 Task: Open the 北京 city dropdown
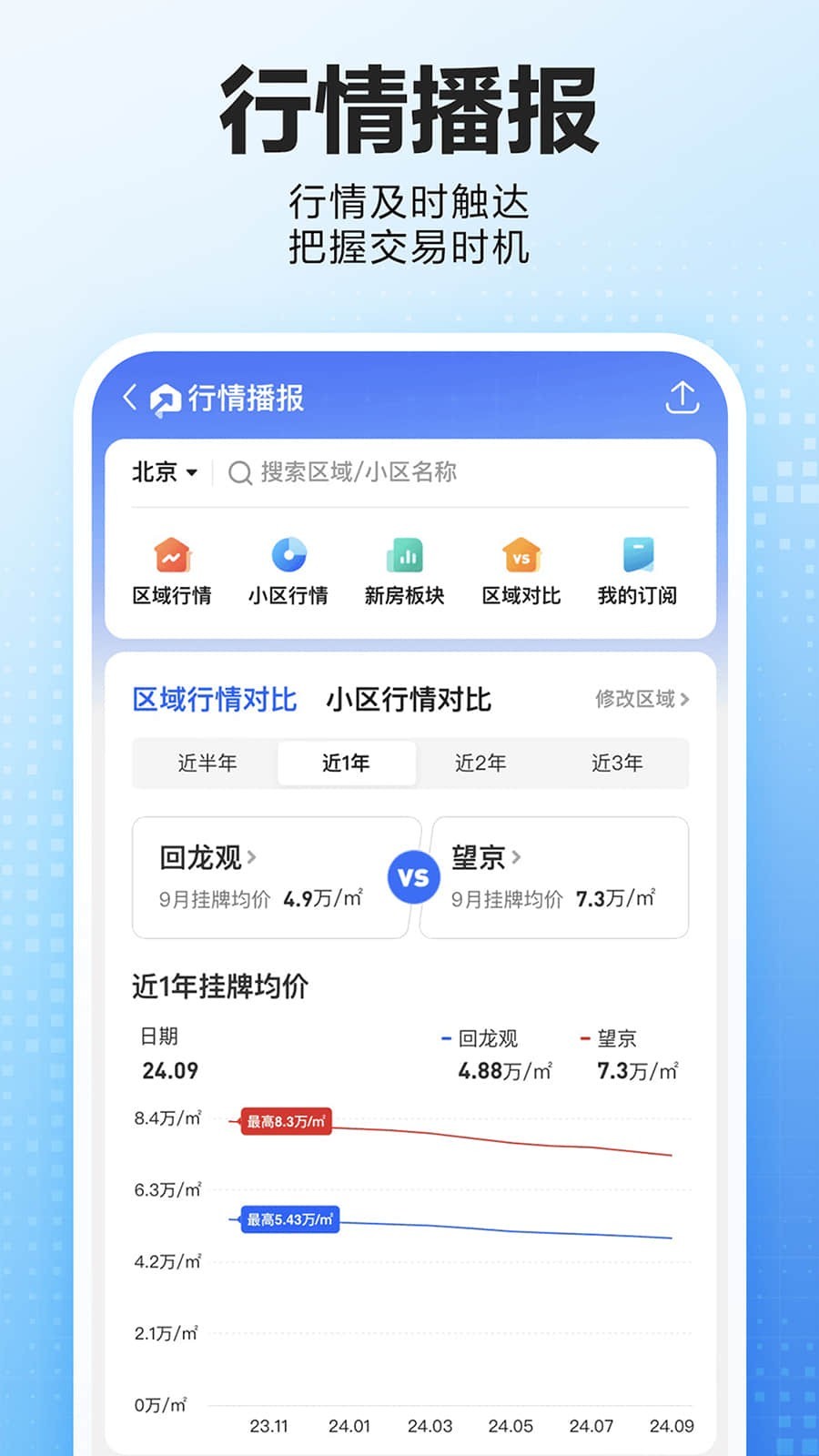[164, 472]
